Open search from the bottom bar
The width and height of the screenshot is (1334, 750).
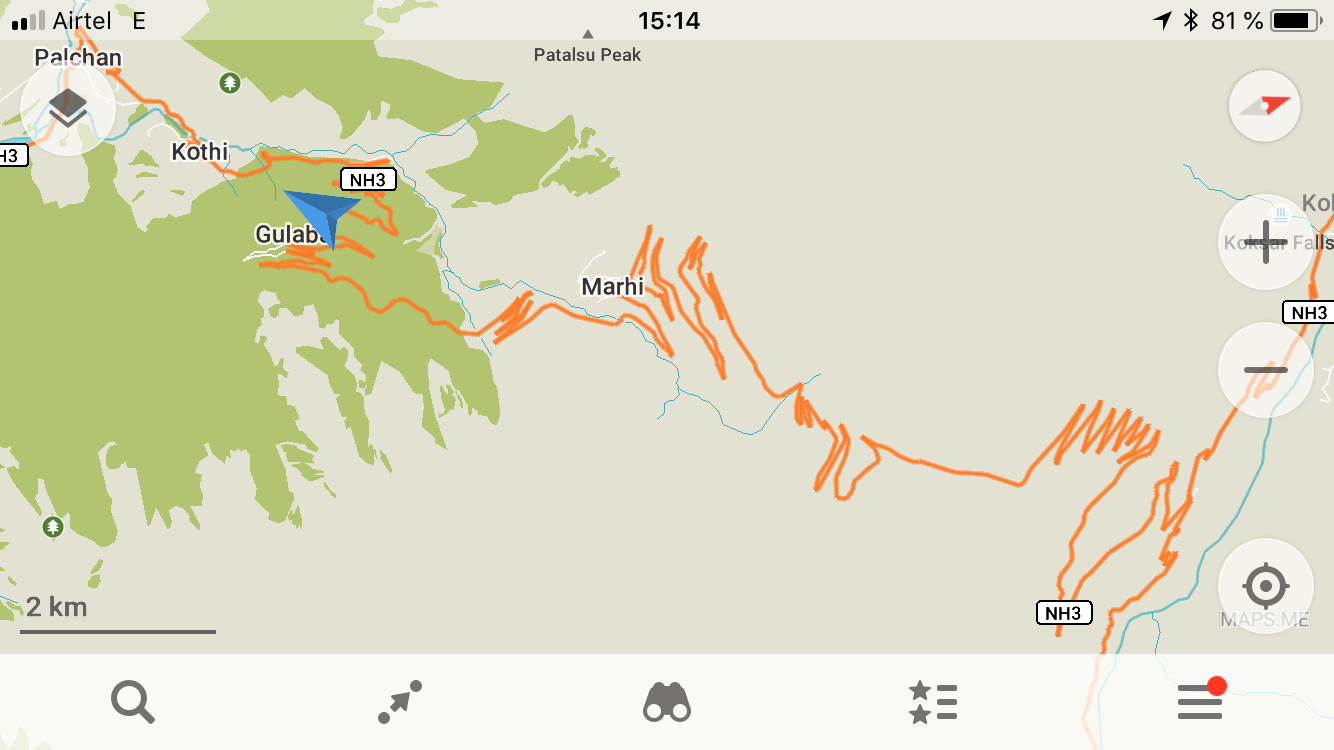pyautogui.click(x=133, y=702)
